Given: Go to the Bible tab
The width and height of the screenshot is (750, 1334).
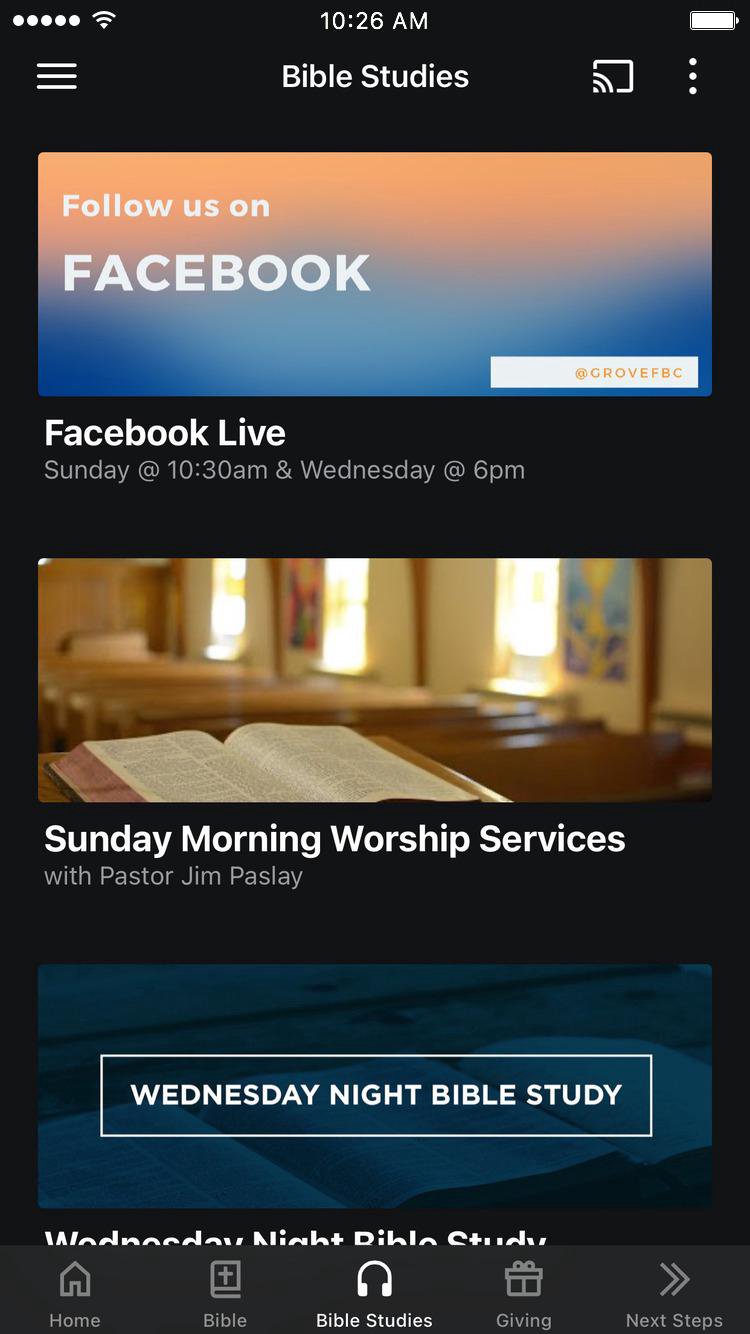Looking at the screenshot, I should [x=225, y=1294].
